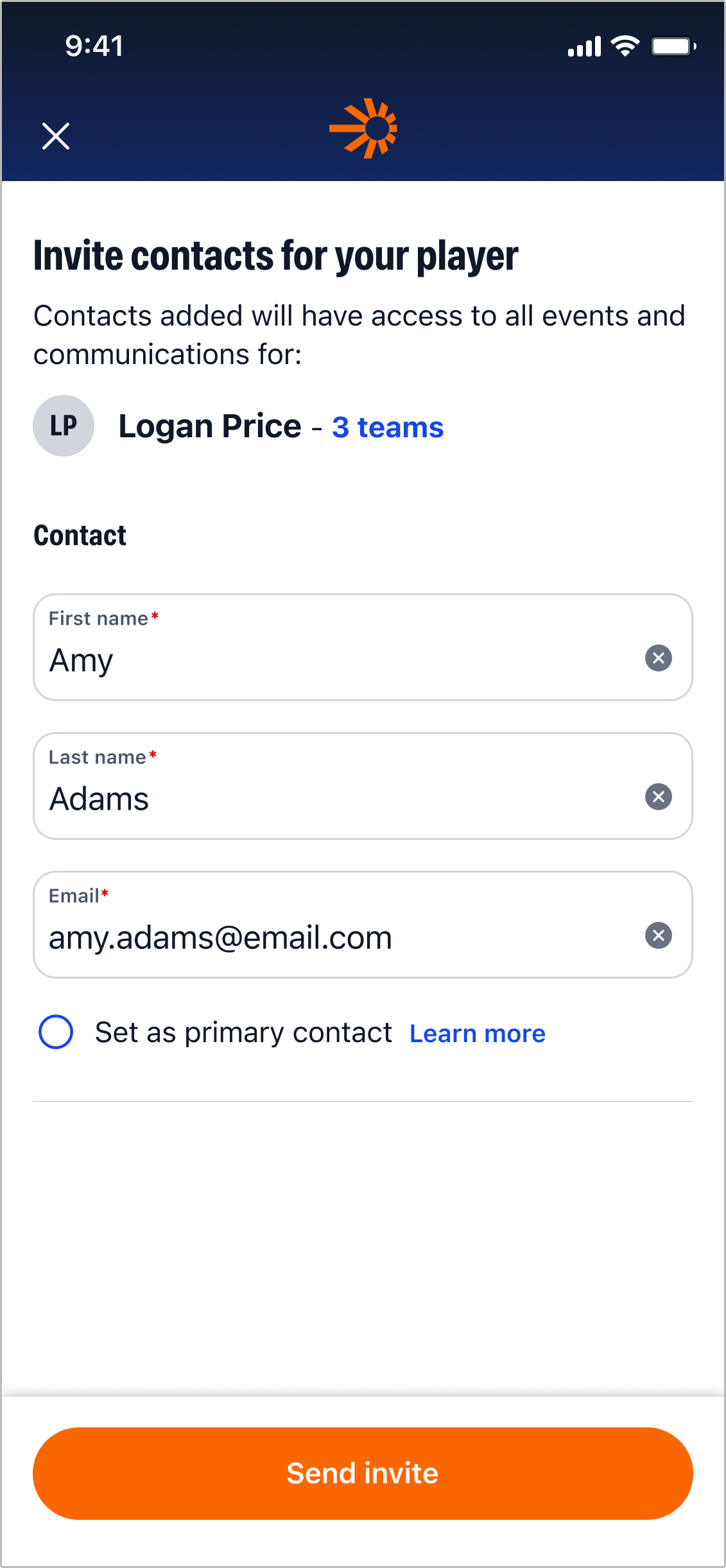This screenshot has width=726, height=1568.
Task: Clear the First name field
Action: coord(658,658)
